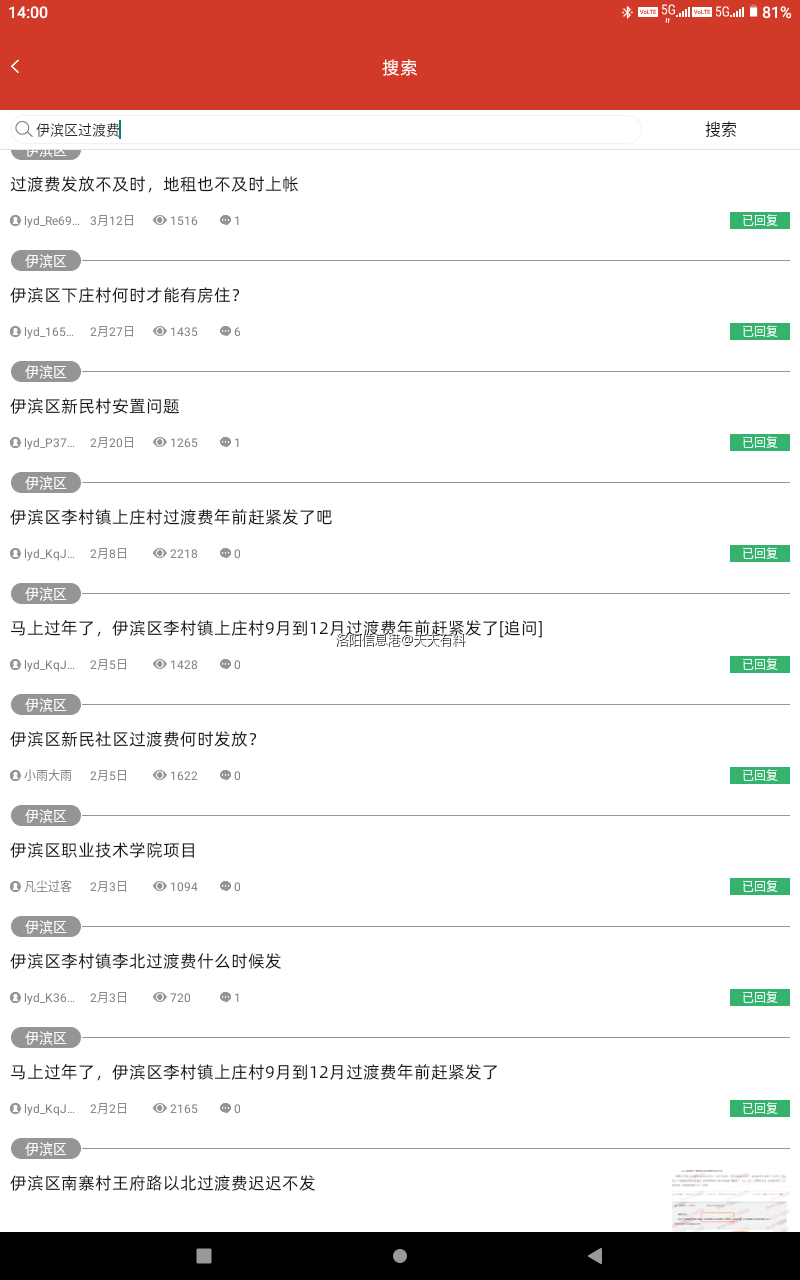Open the post 伊滨区新民村安置问题
Viewport: 800px width, 1280px height.
click(x=95, y=406)
